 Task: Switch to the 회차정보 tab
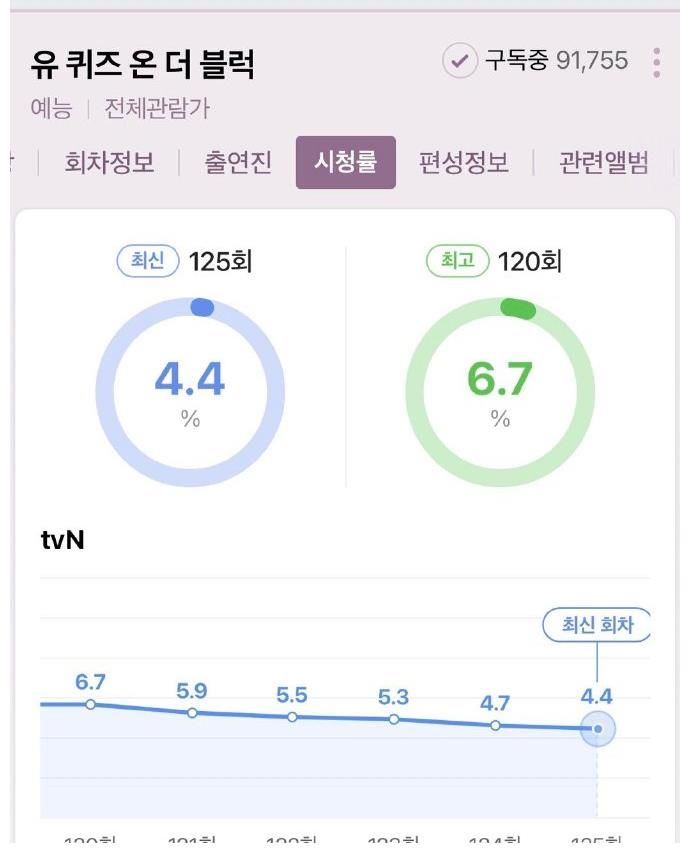(x=109, y=163)
